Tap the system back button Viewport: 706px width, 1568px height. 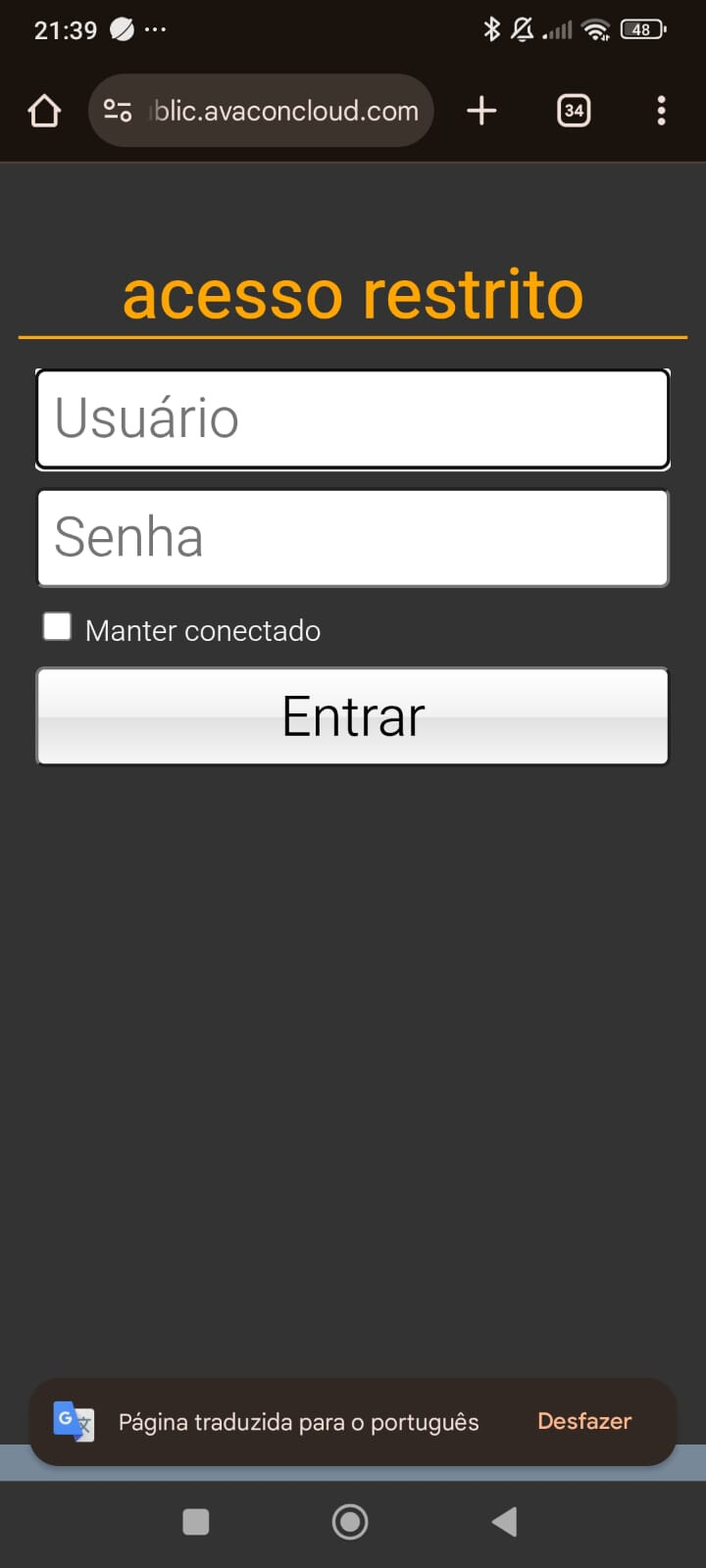504,1522
